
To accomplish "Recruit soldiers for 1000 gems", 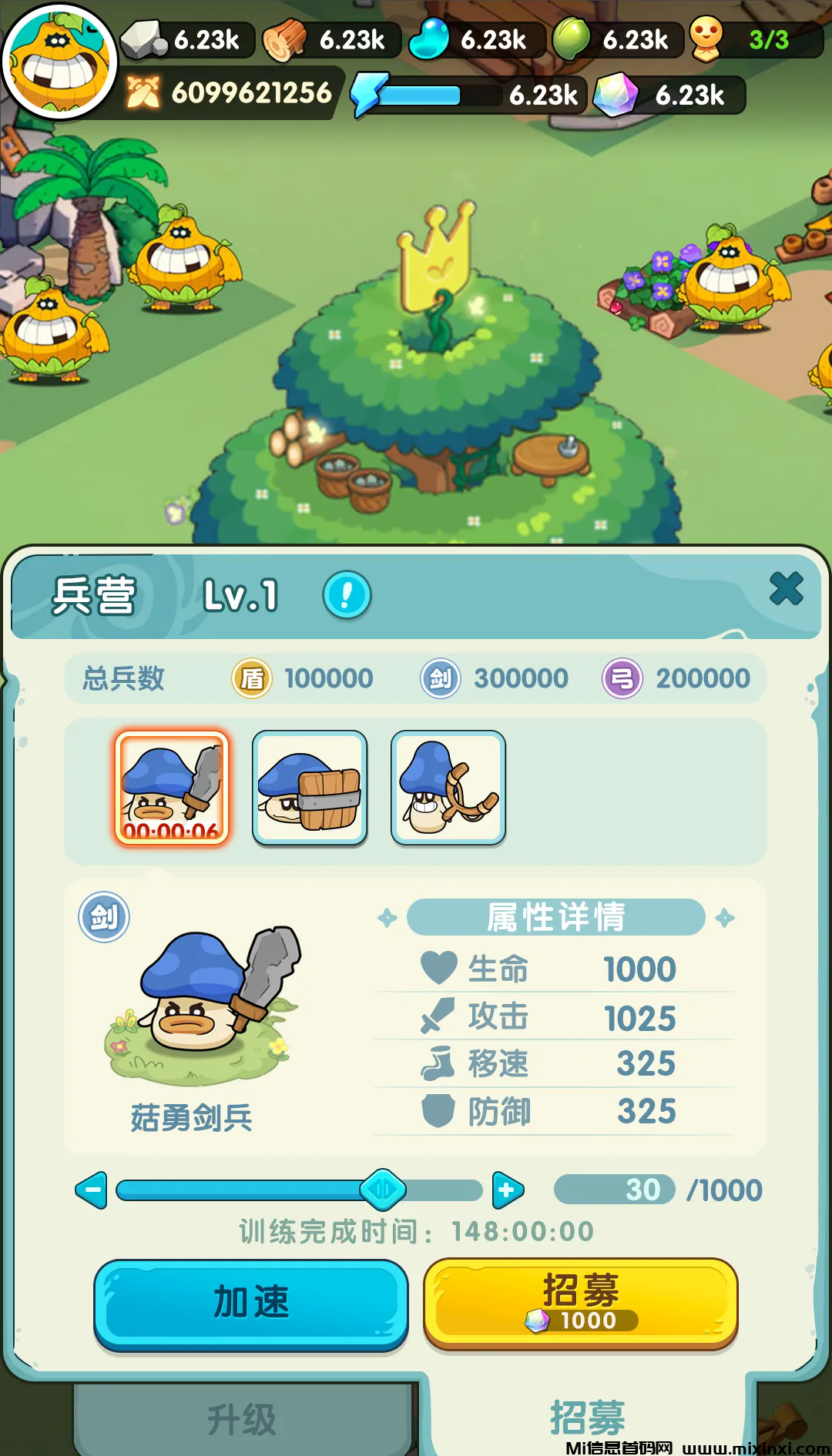I will click(x=580, y=1303).
